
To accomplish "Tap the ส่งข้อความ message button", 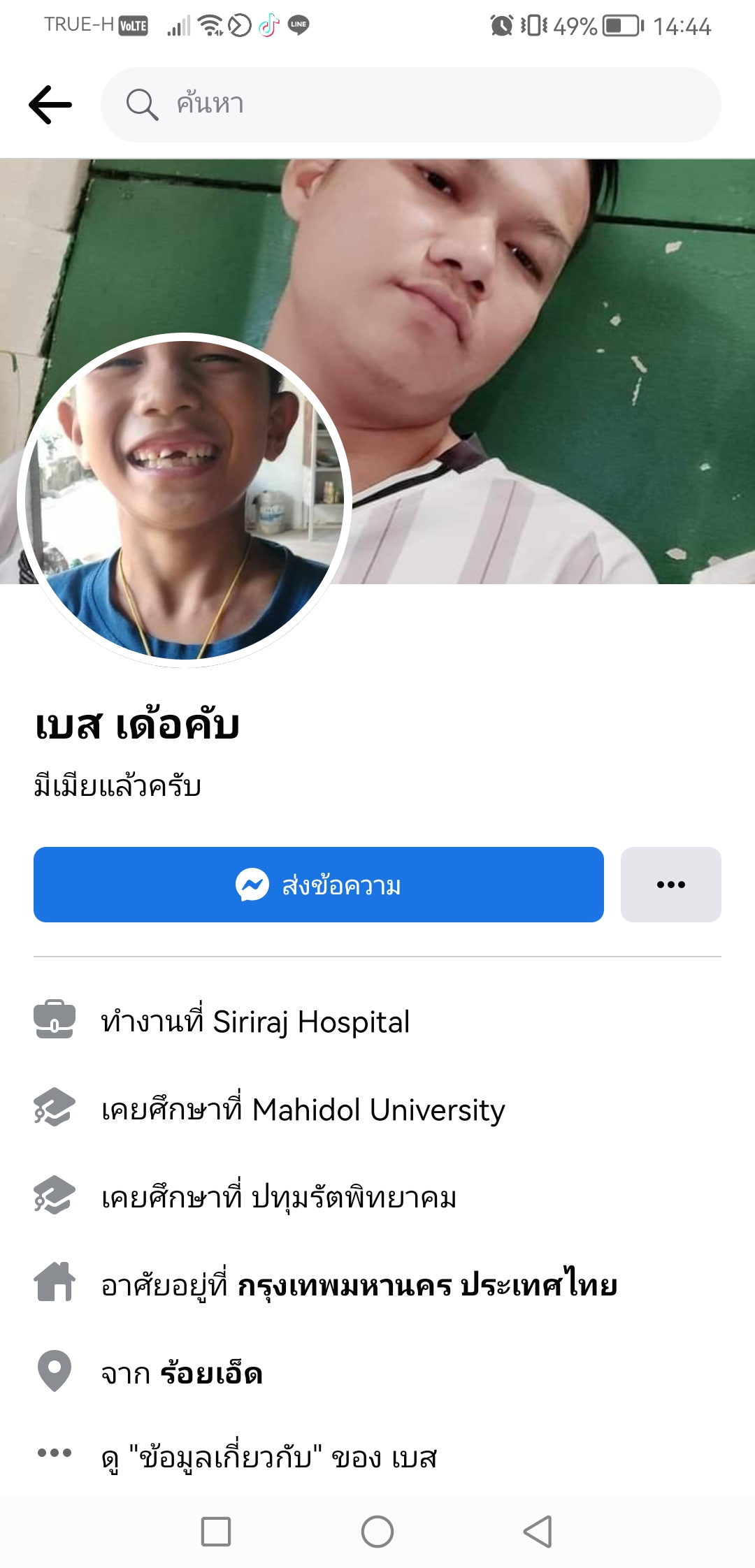I will tap(319, 885).
